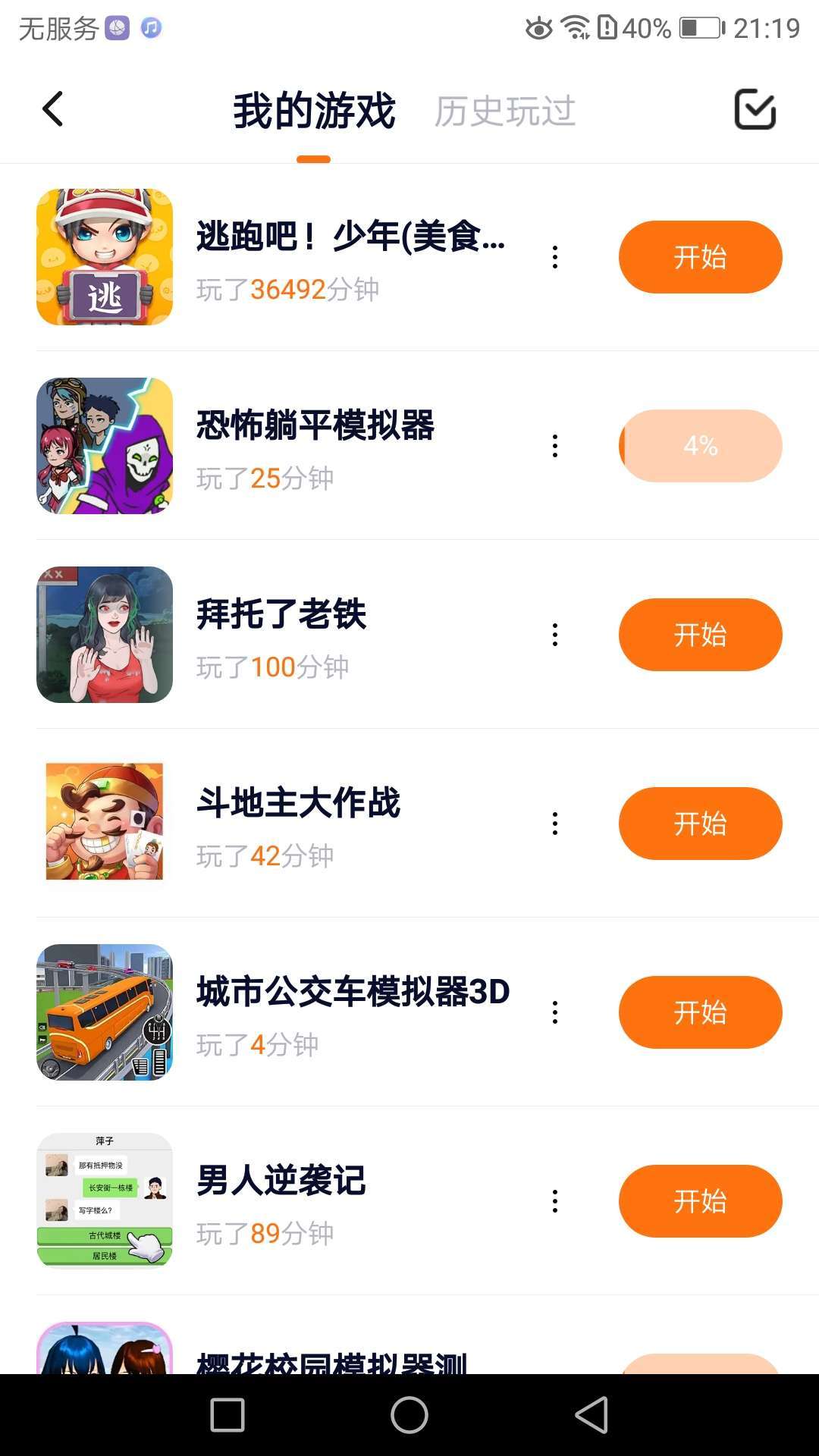This screenshot has width=819, height=1456.
Task: Open more options for 恐怖躺平模拟器
Action: (555, 446)
